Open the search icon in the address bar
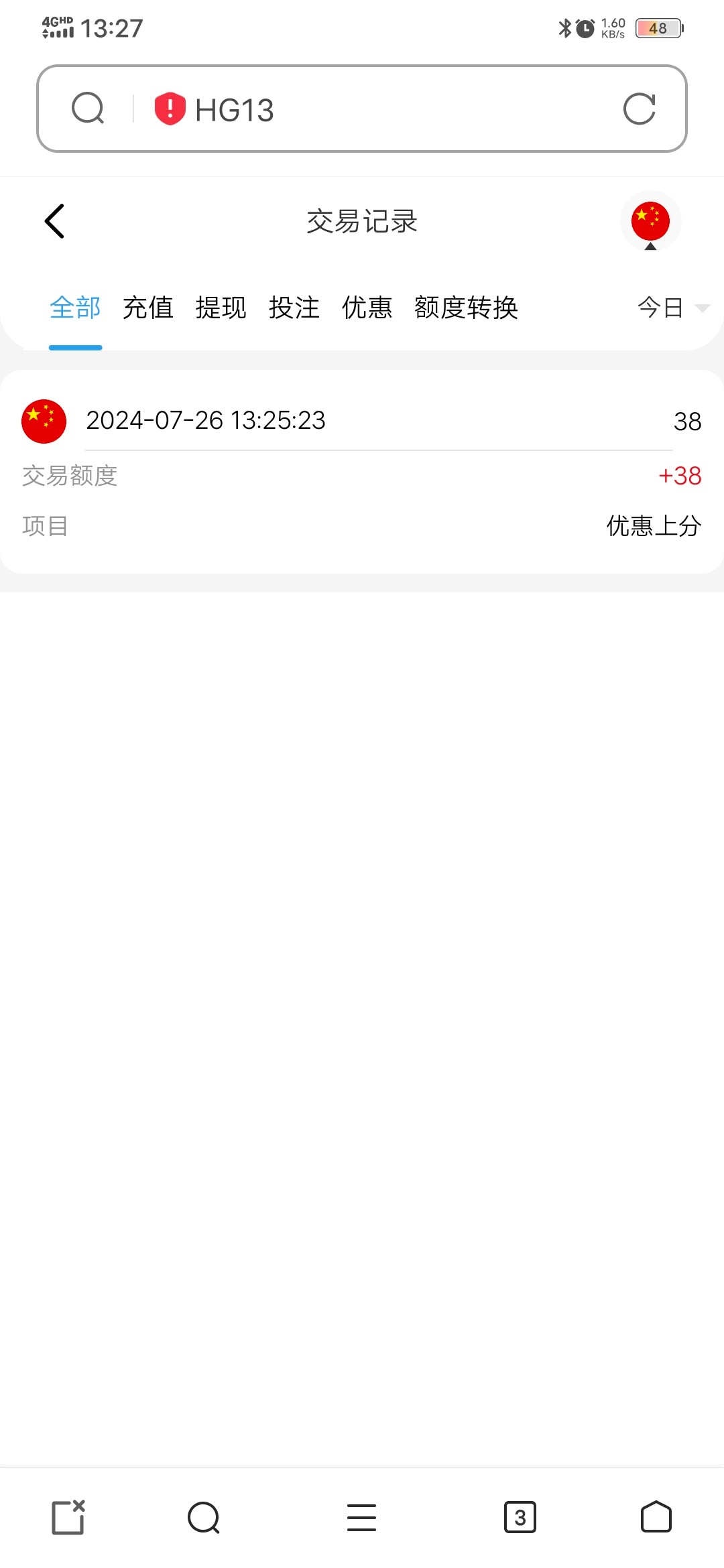Screen dimensions: 724x1568 point(88,109)
